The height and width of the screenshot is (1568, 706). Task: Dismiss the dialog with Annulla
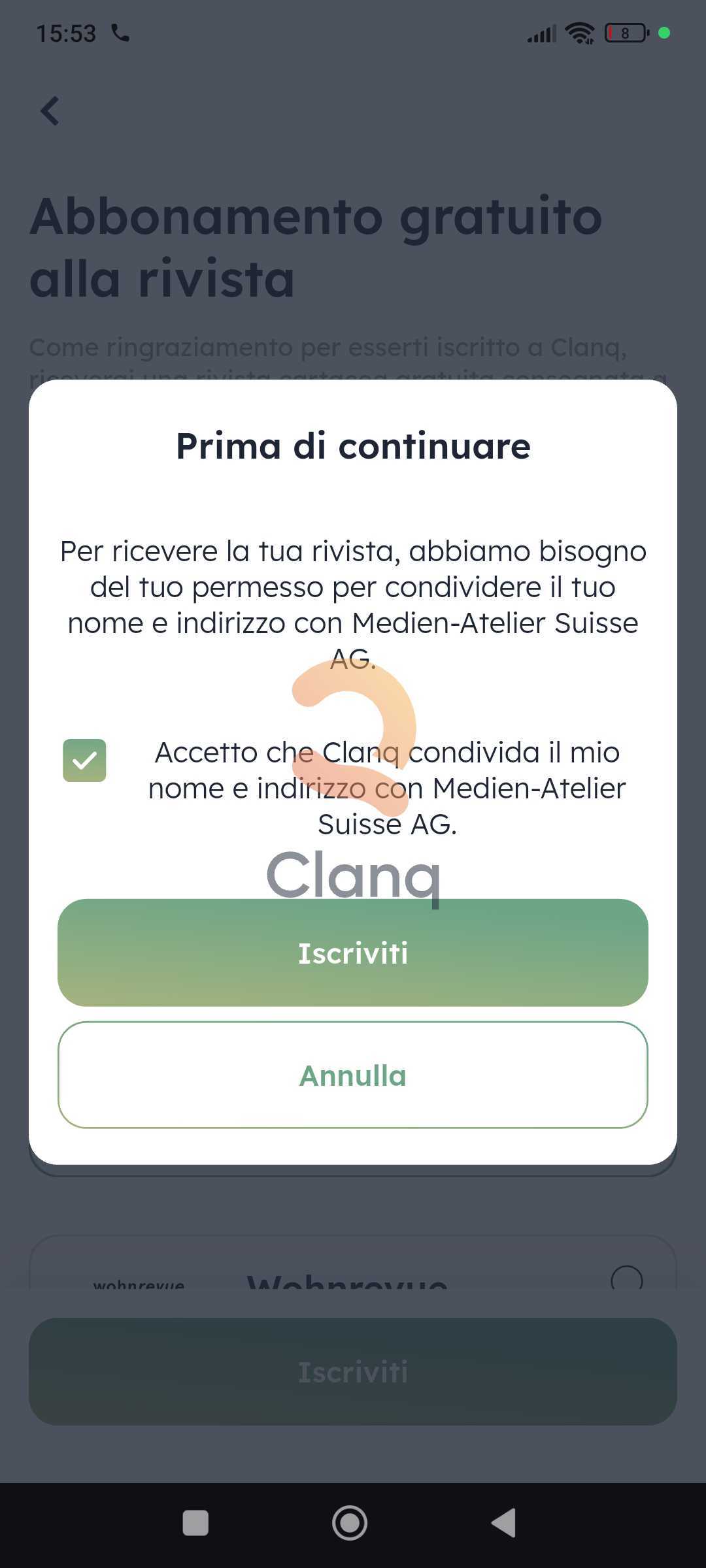tap(353, 1075)
